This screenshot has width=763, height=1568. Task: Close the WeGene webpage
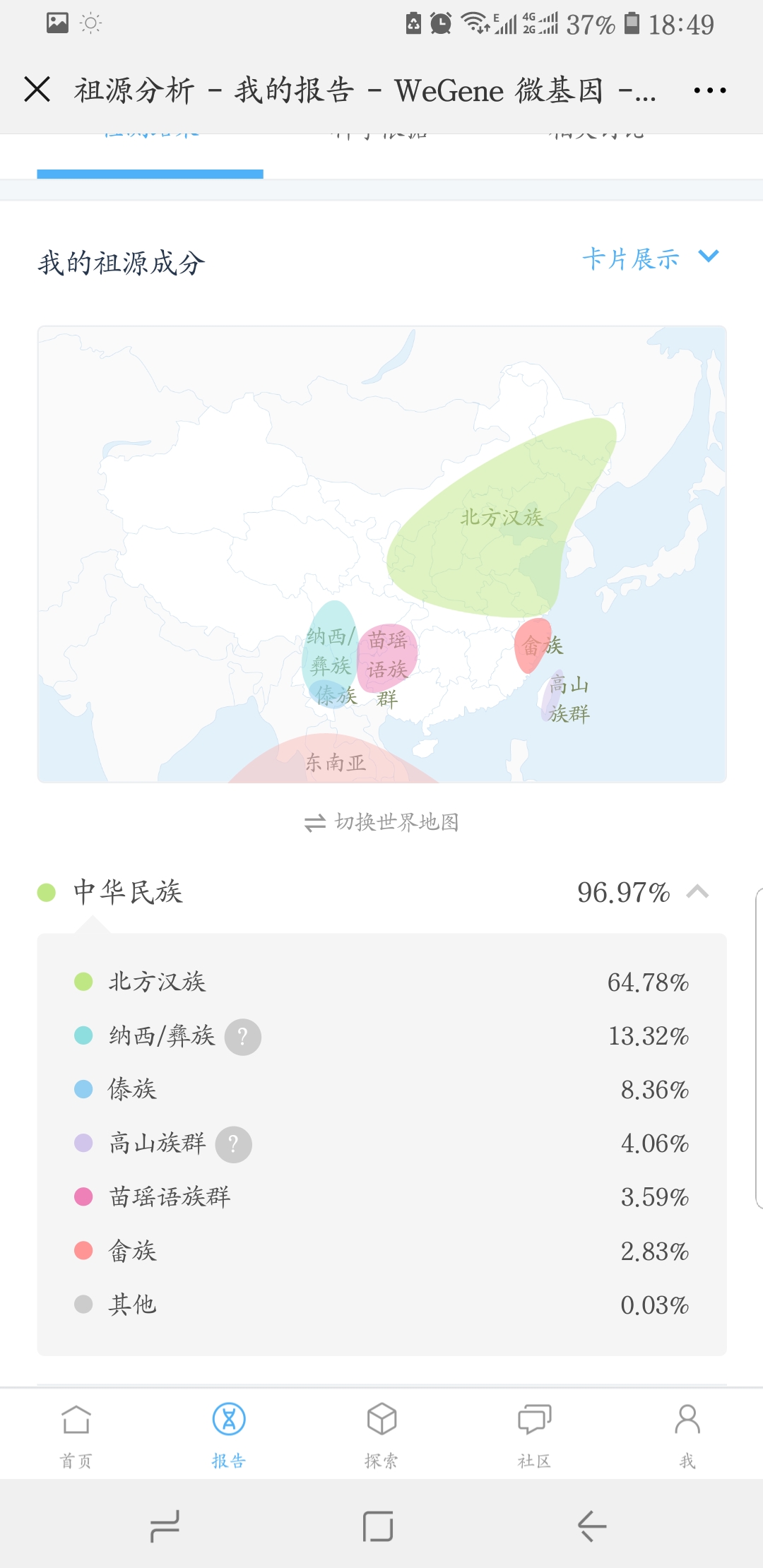pyautogui.click(x=37, y=90)
